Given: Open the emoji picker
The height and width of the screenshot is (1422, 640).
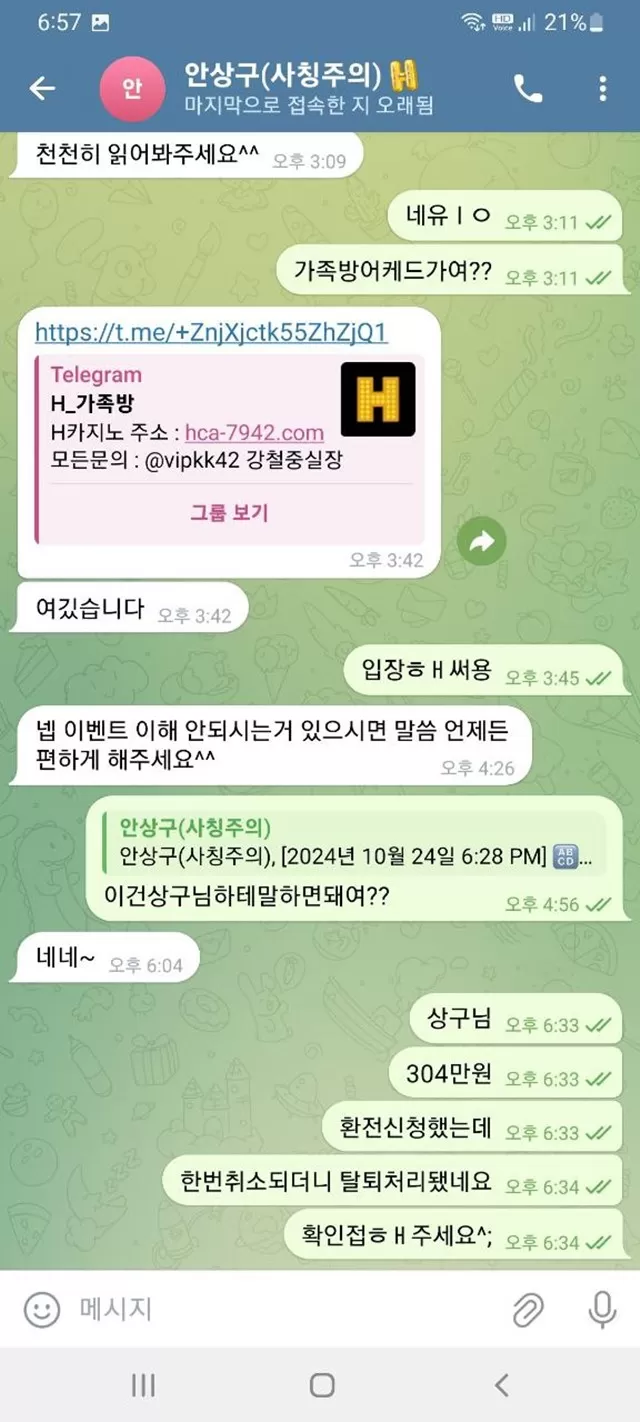Looking at the screenshot, I should click(41, 1309).
